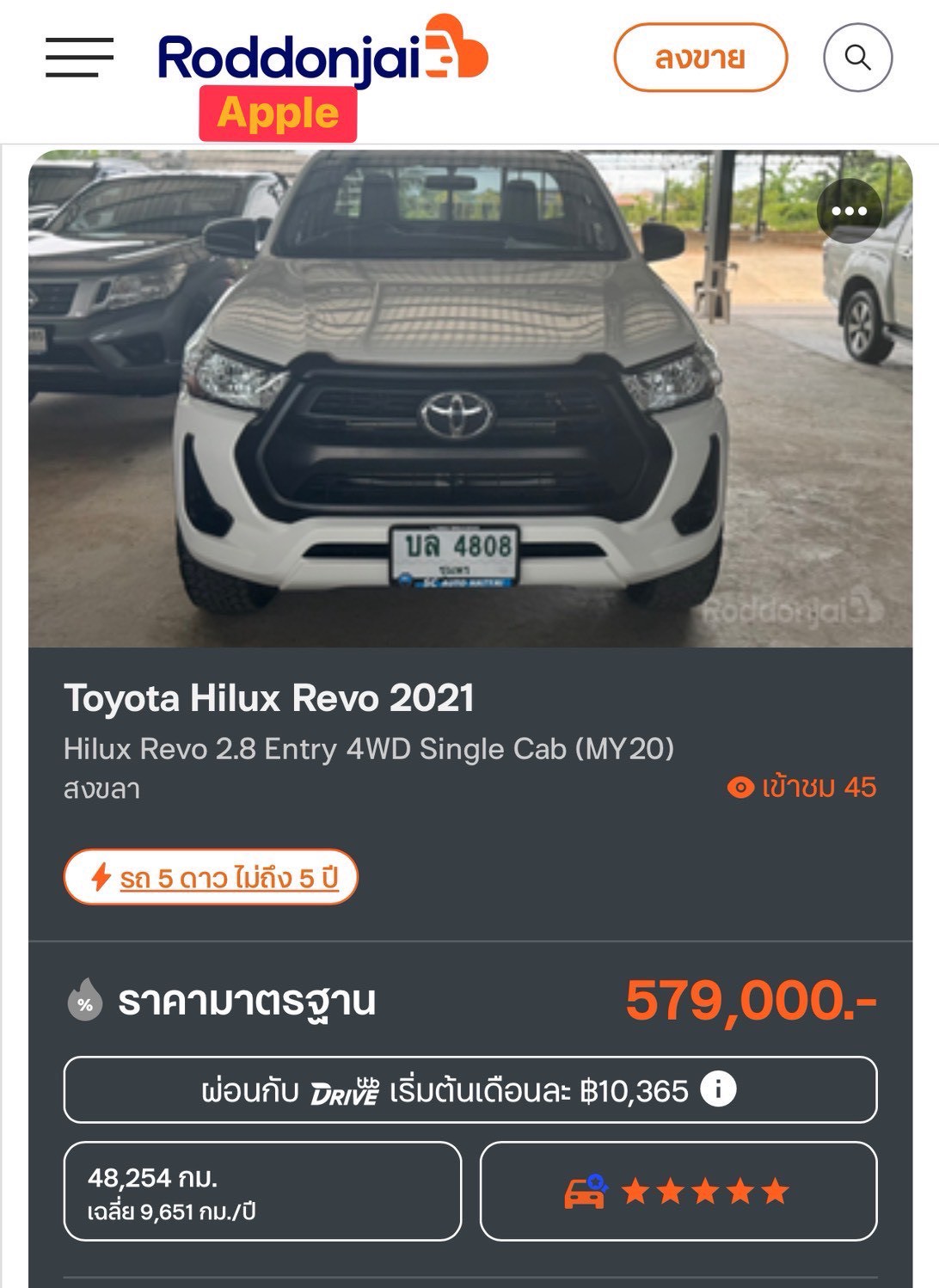The width and height of the screenshot is (939, 1288).
Task: Open the hamburger drawer menu
Action: 79,58
